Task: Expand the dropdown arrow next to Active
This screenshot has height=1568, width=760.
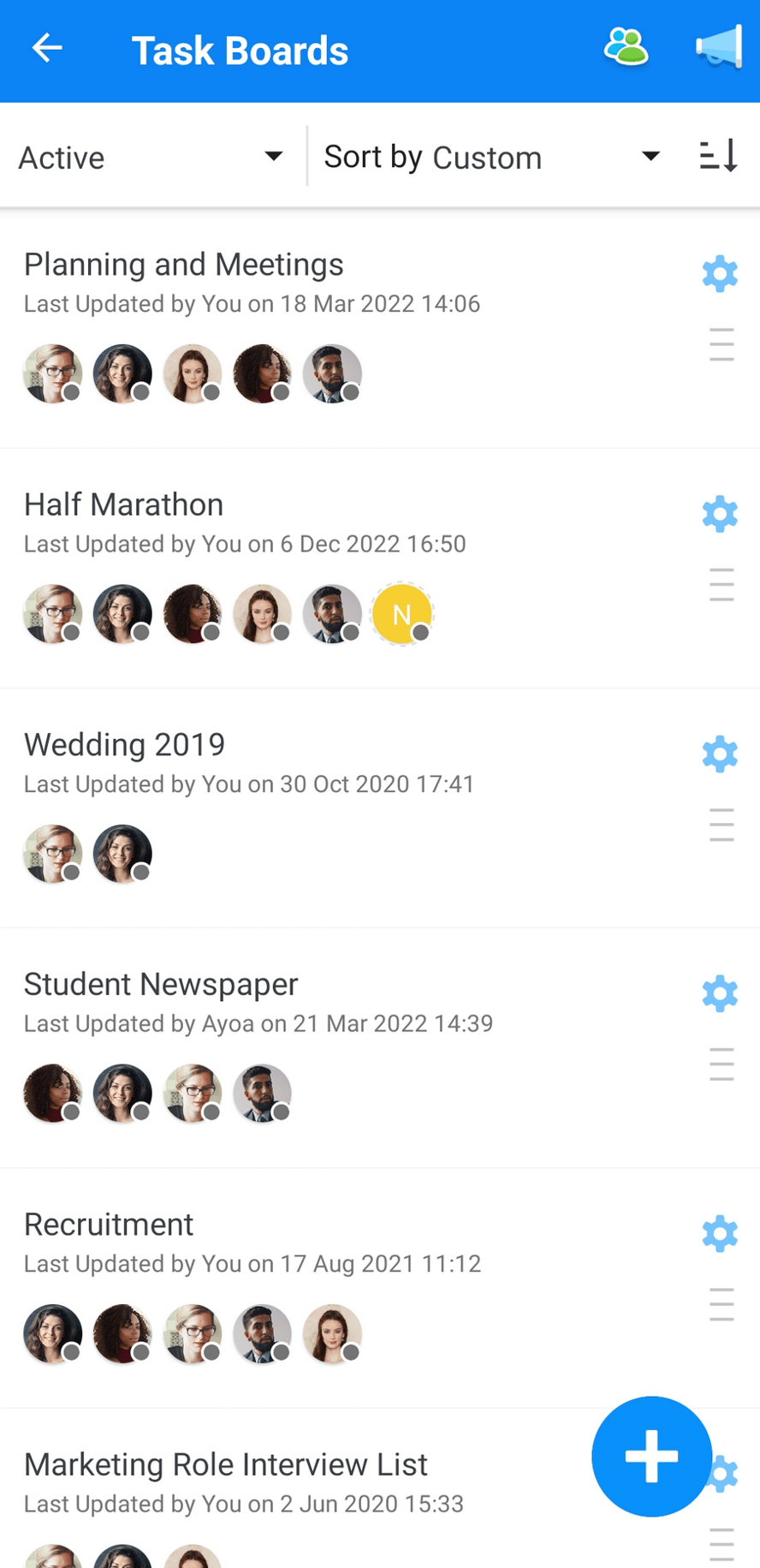Action: point(273,157)
